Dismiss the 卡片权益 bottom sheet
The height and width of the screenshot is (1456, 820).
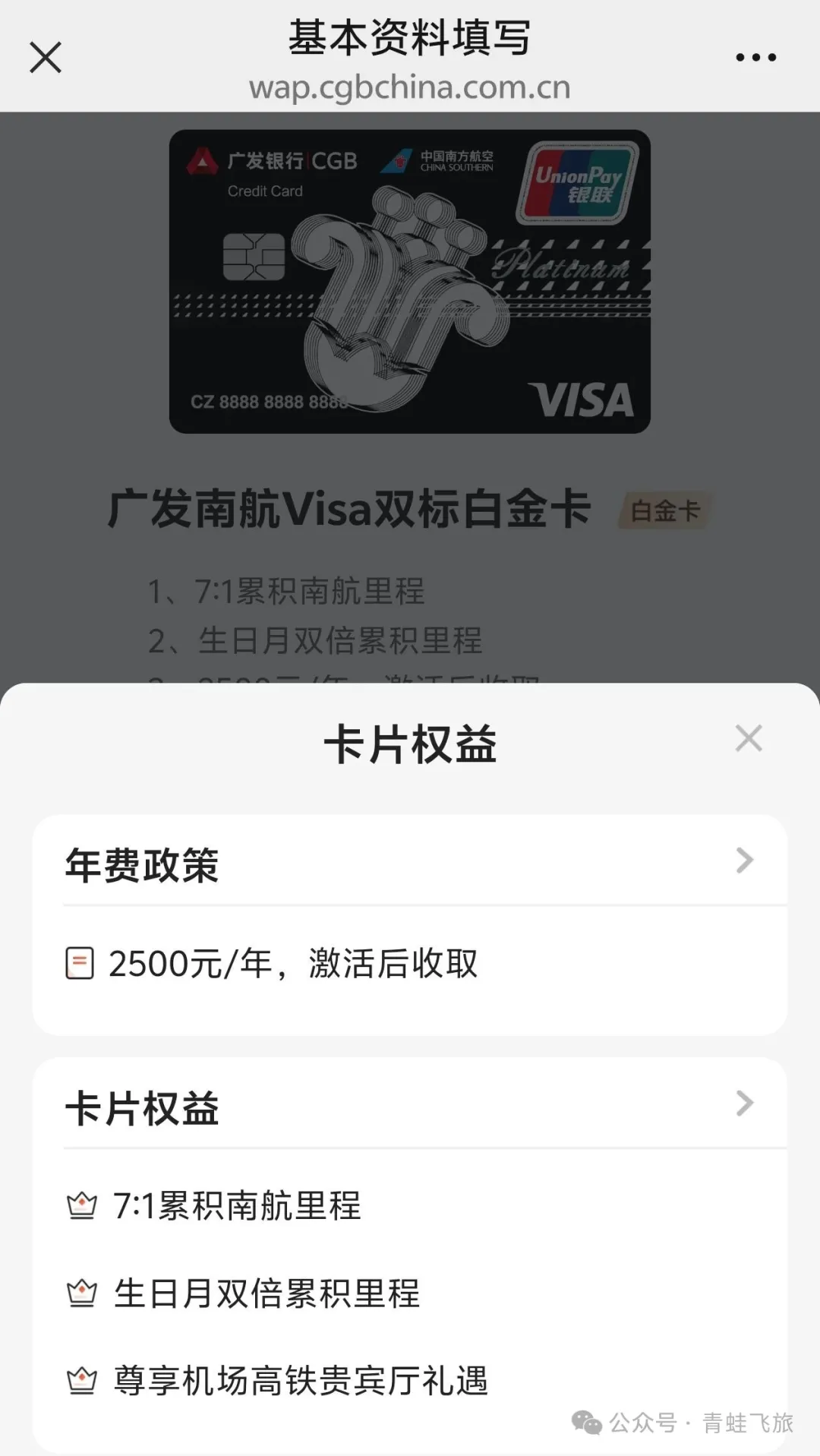(x=749, y=738)
